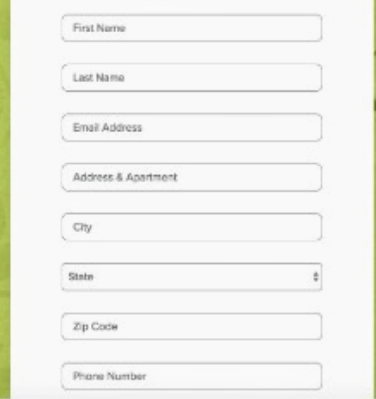Tap the First Name field

192,28
